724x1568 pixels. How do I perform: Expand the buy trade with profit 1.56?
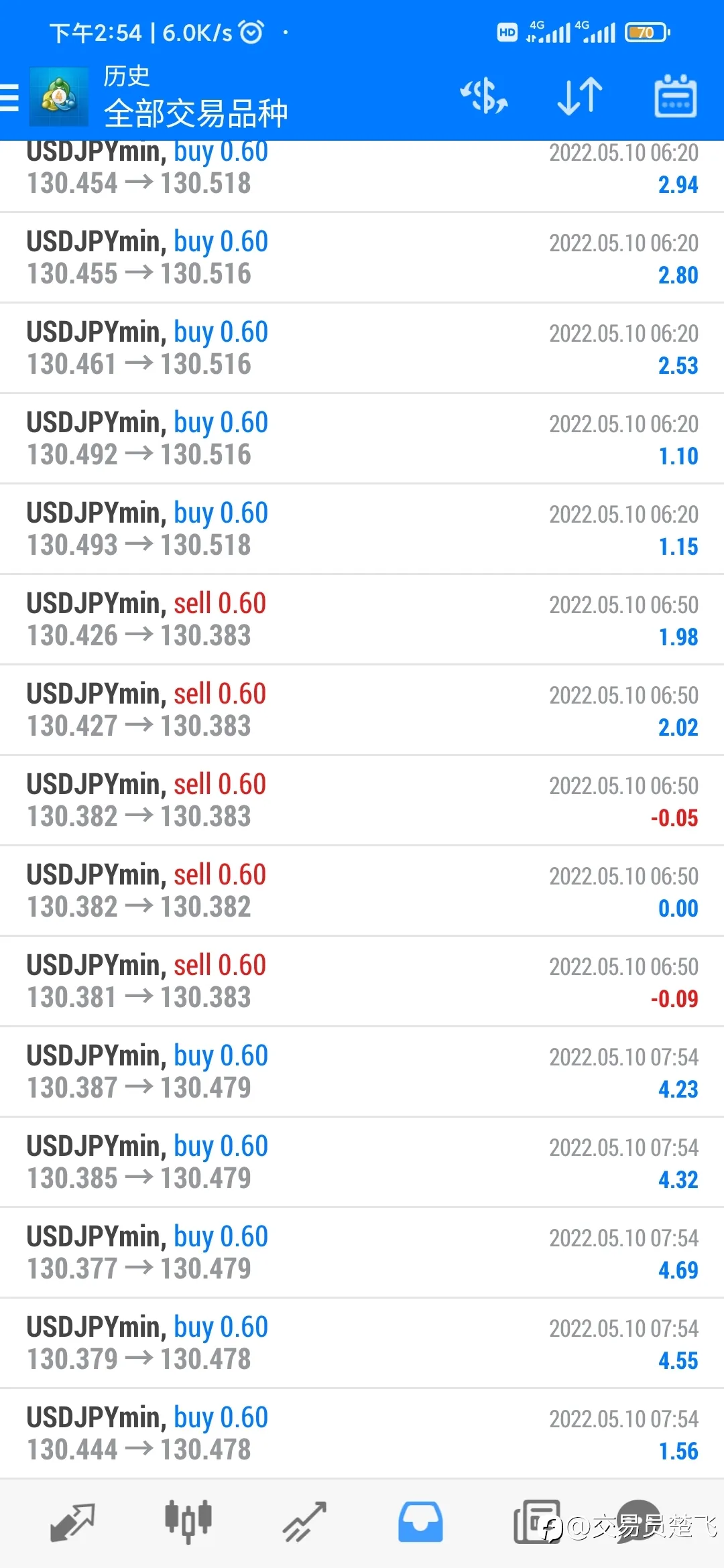(x=362, y=1434)
